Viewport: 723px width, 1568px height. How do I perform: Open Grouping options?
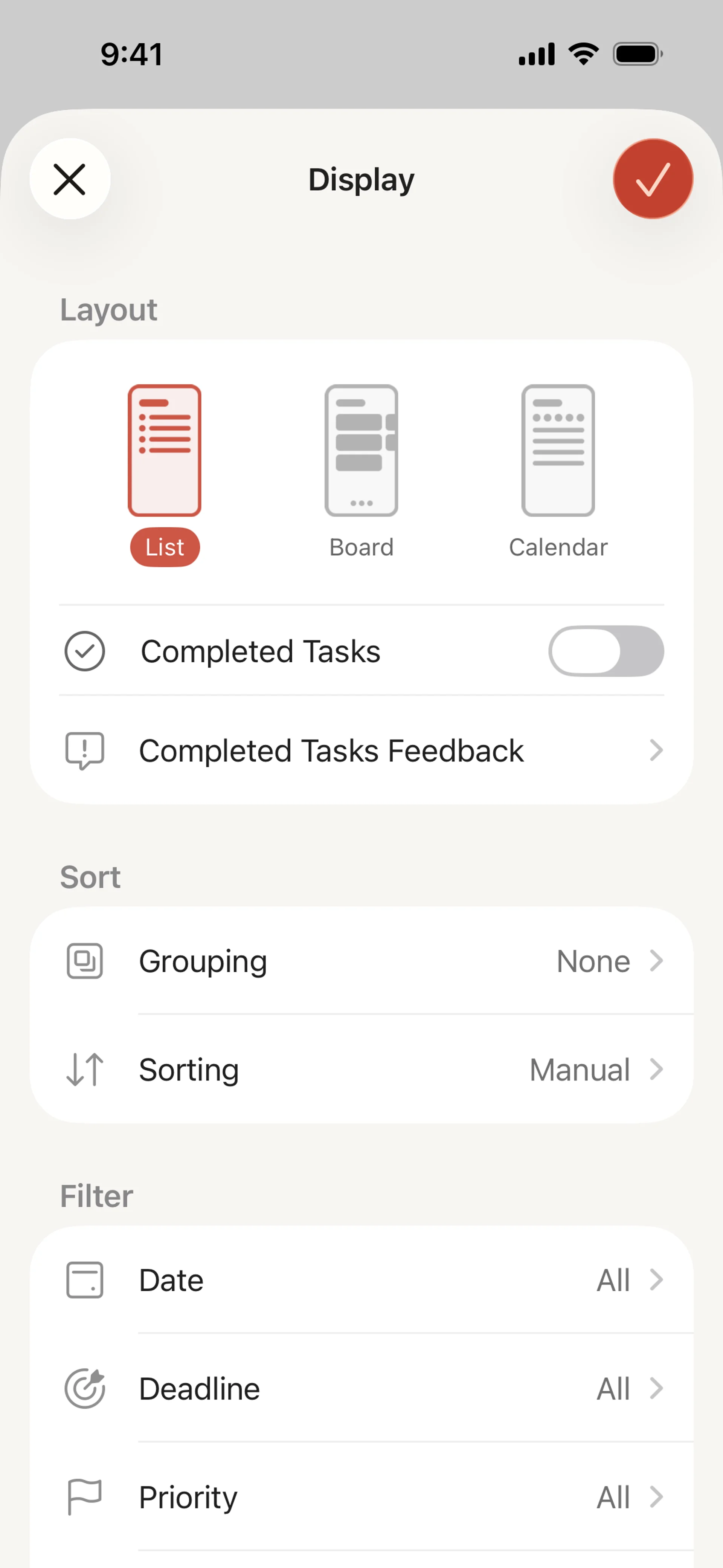[x=361, y=961]
